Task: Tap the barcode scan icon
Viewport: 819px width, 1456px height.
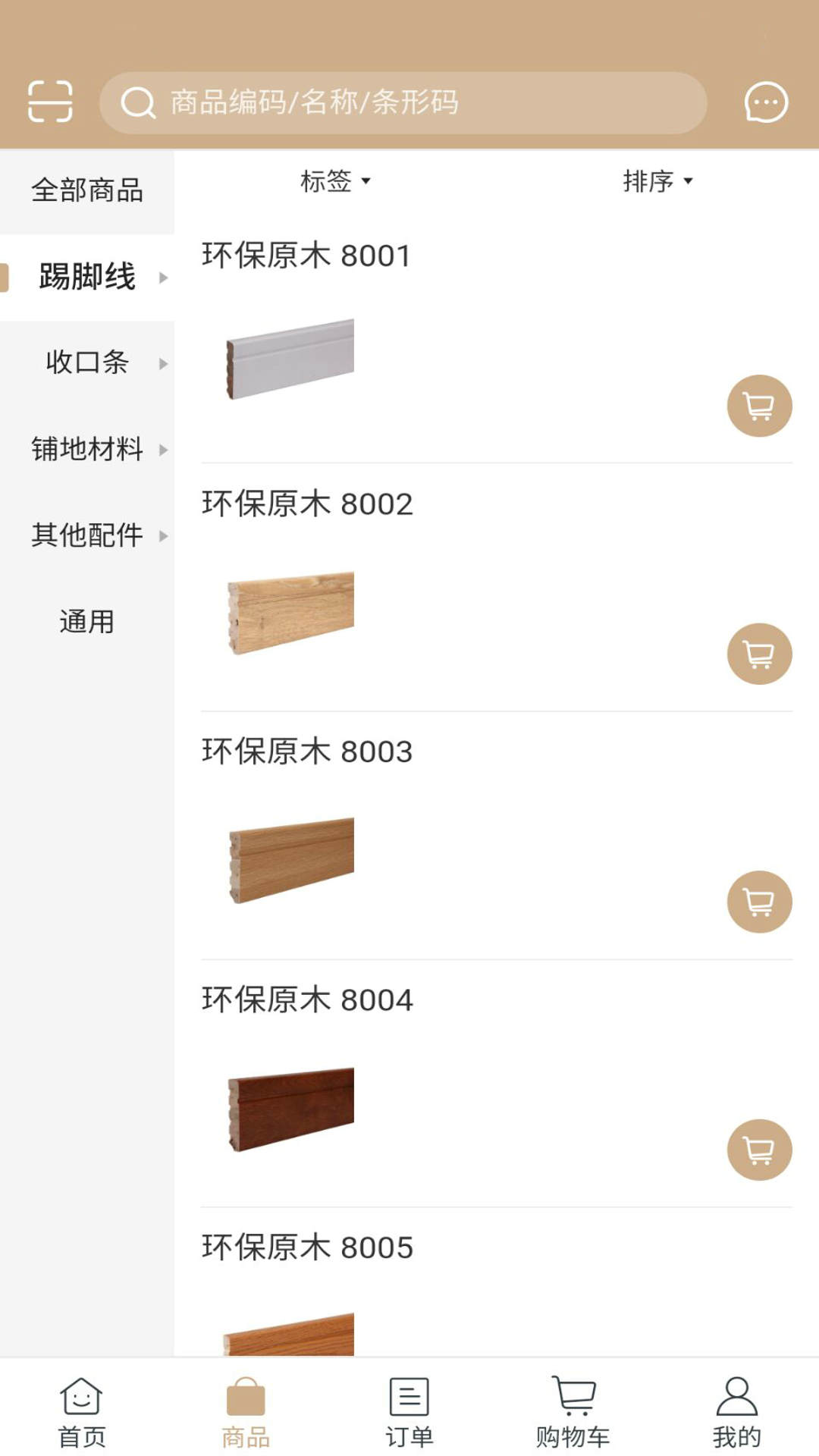Action: [49, 102]
